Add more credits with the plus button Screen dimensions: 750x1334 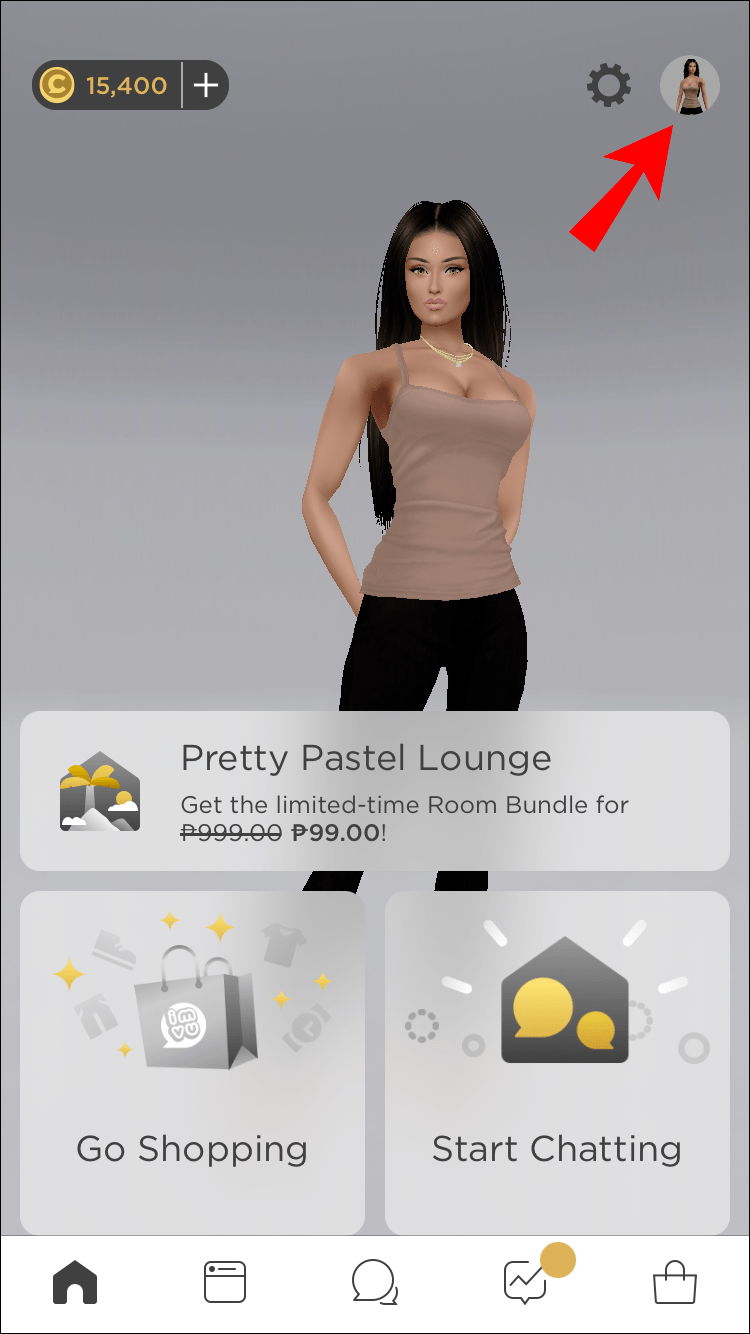[x=206, y=86]
